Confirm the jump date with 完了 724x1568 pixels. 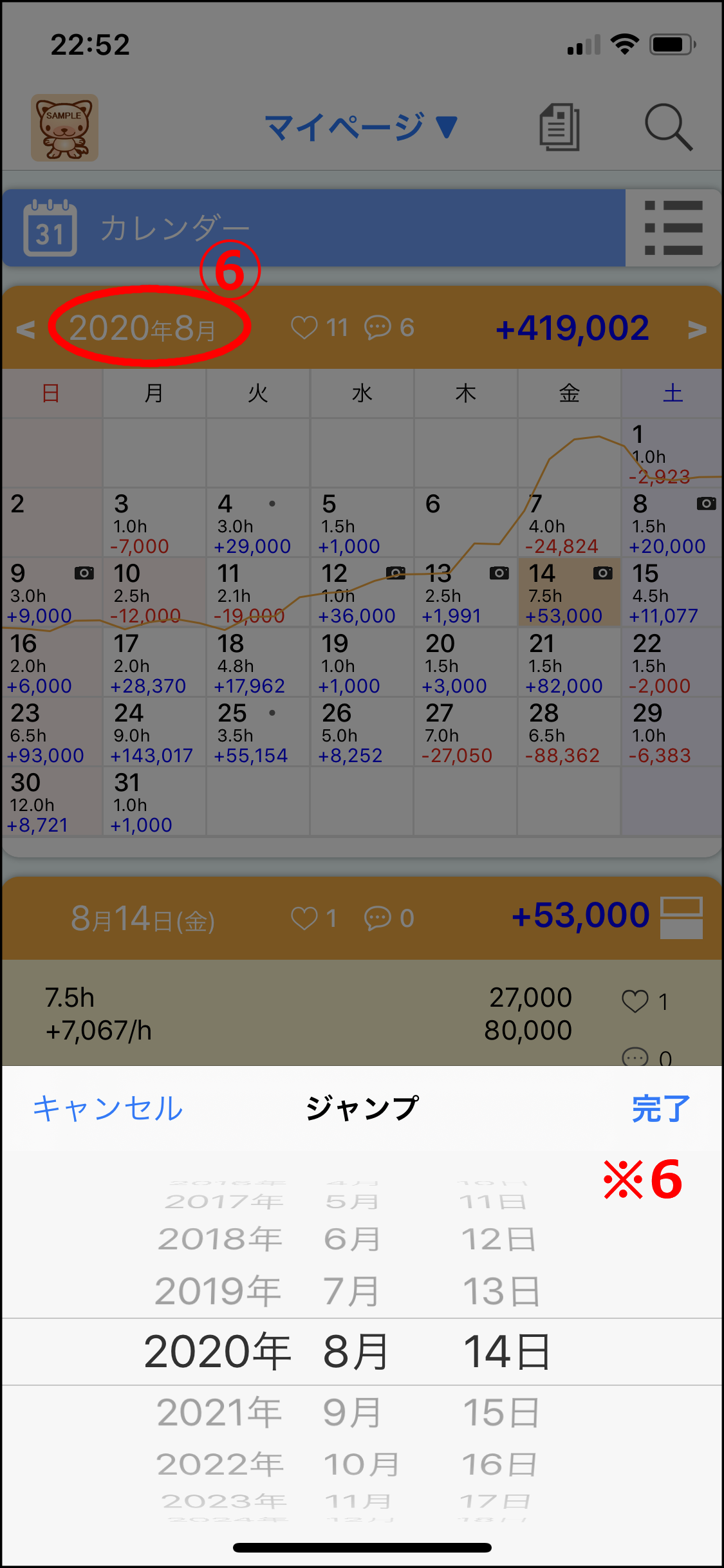pos(660,1108)
